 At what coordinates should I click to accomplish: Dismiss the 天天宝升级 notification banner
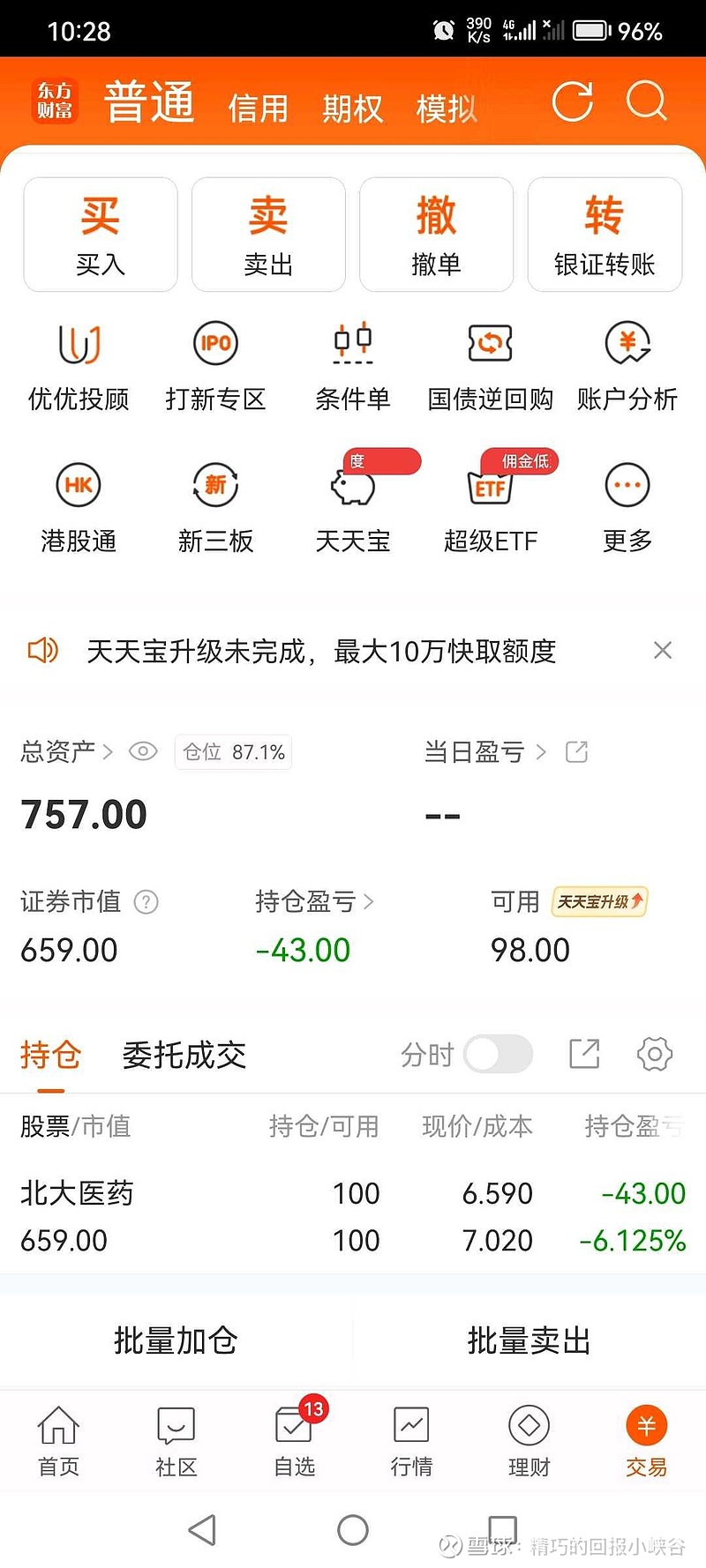click(x=663, y=650)
